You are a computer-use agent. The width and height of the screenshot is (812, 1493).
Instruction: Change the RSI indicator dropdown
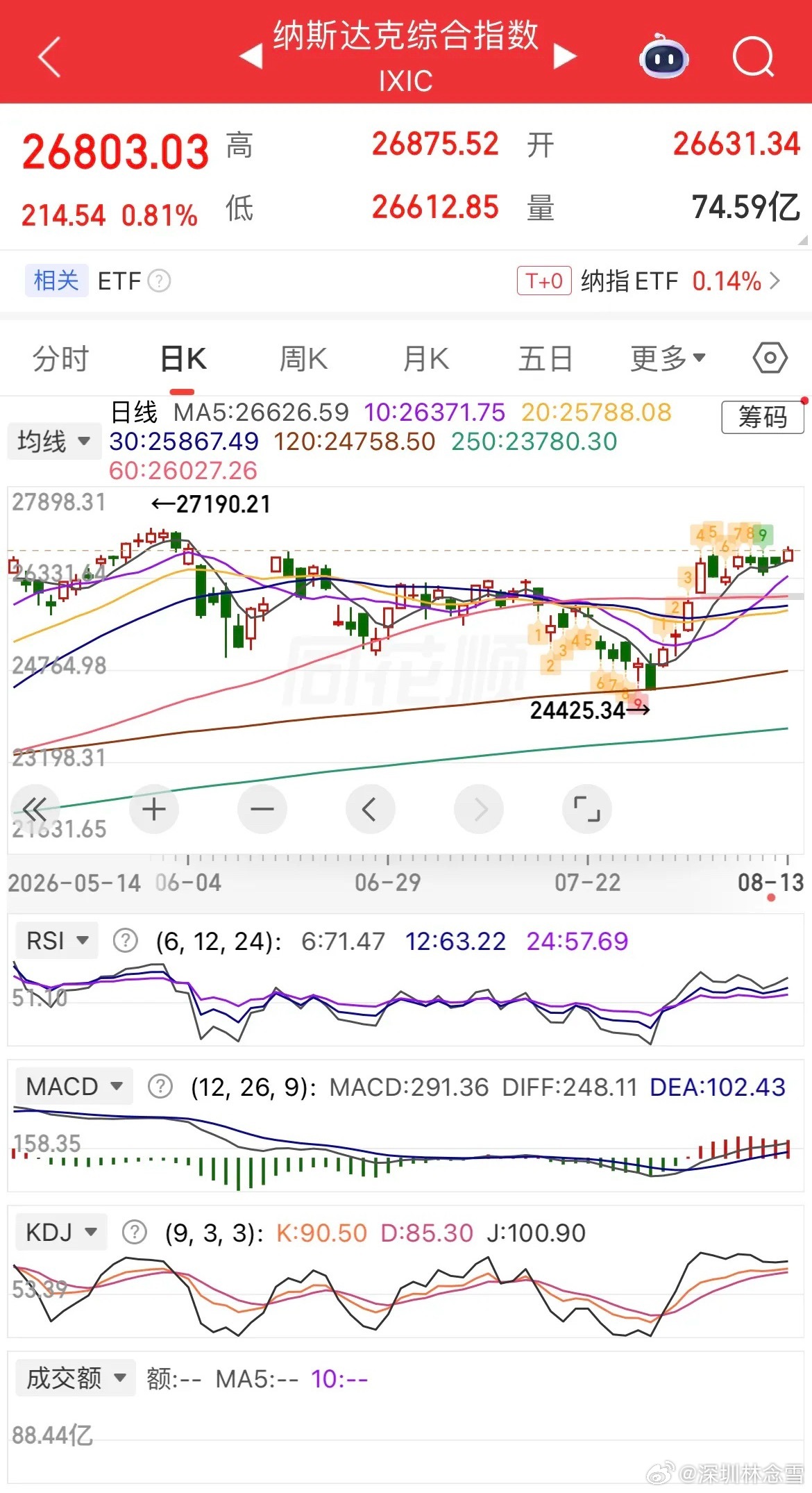coord(57,941)
